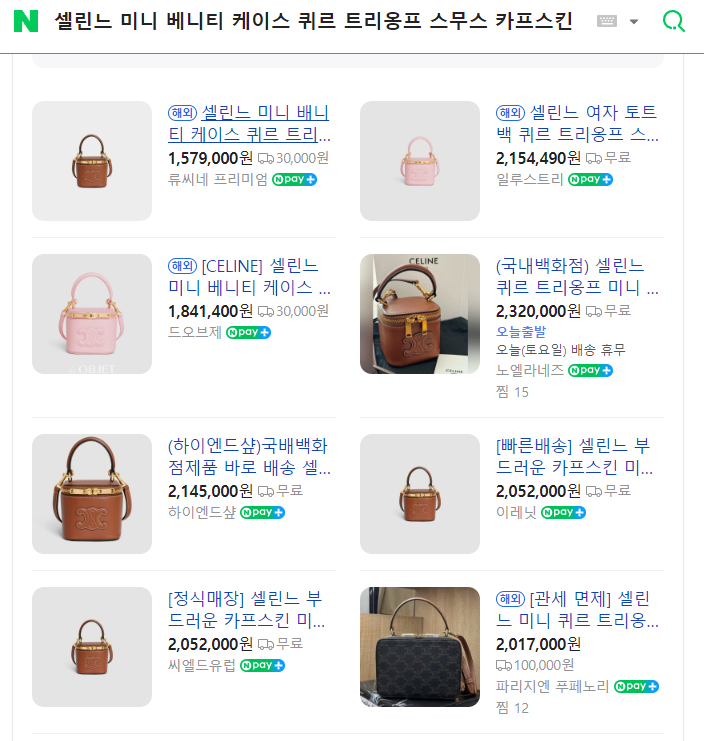The width and height of the screenshot is (704, 741).
Task: View the black monogram bag photo
Action: 420,647
